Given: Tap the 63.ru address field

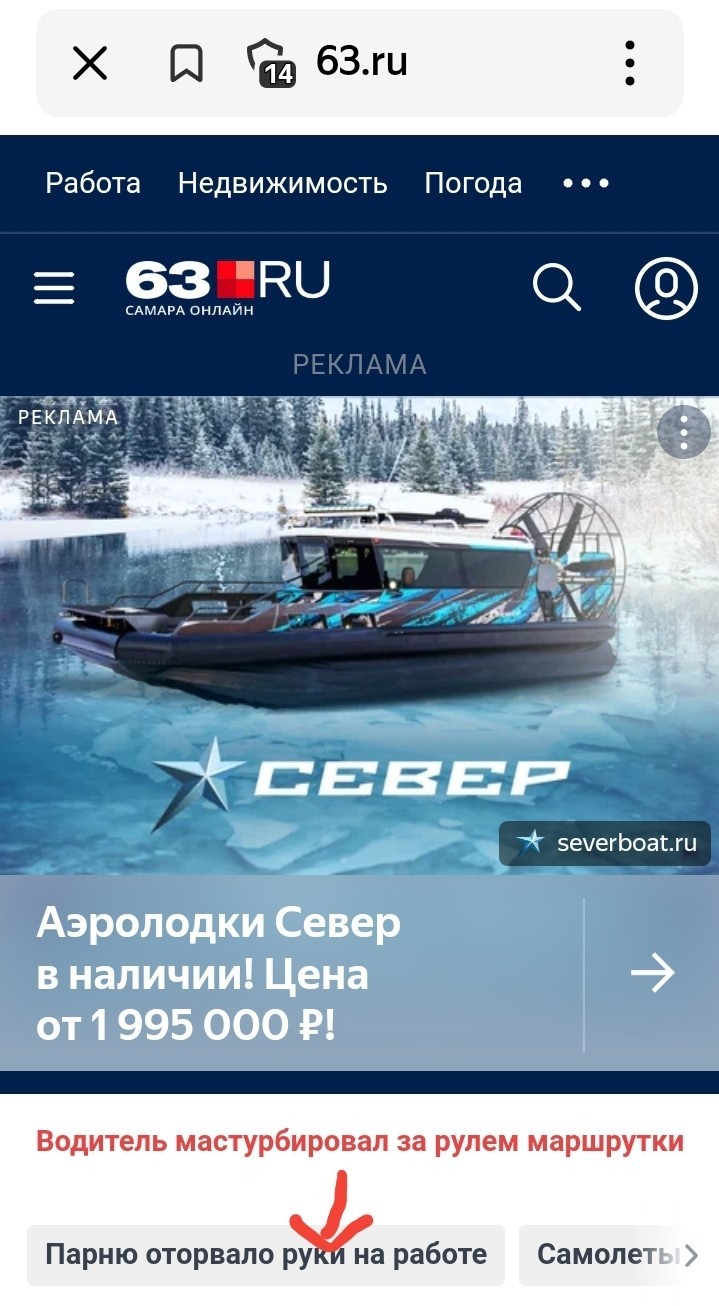Looking at the screenshot, I should 362,62.
